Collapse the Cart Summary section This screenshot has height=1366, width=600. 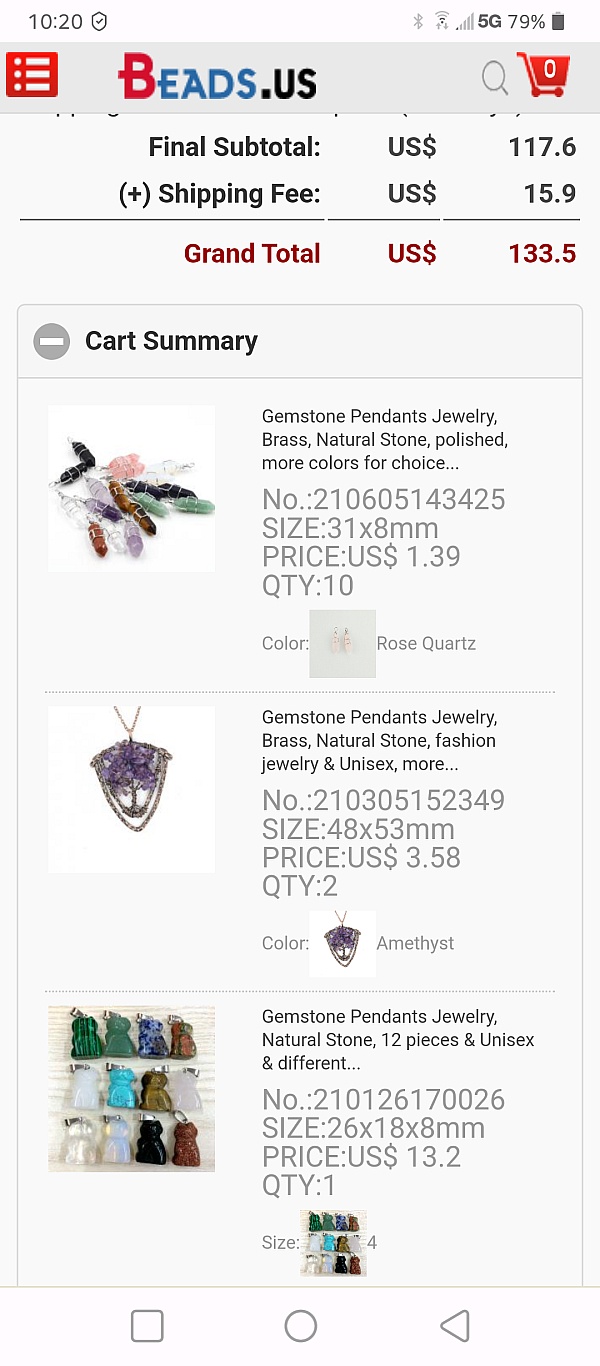[52, 341]
